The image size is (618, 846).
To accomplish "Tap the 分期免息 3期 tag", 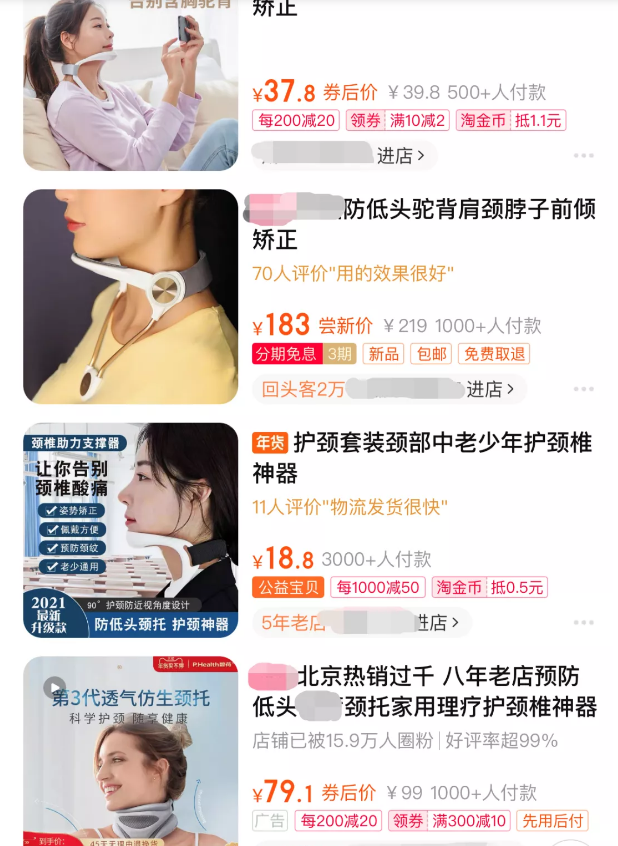I will (303, 354).
